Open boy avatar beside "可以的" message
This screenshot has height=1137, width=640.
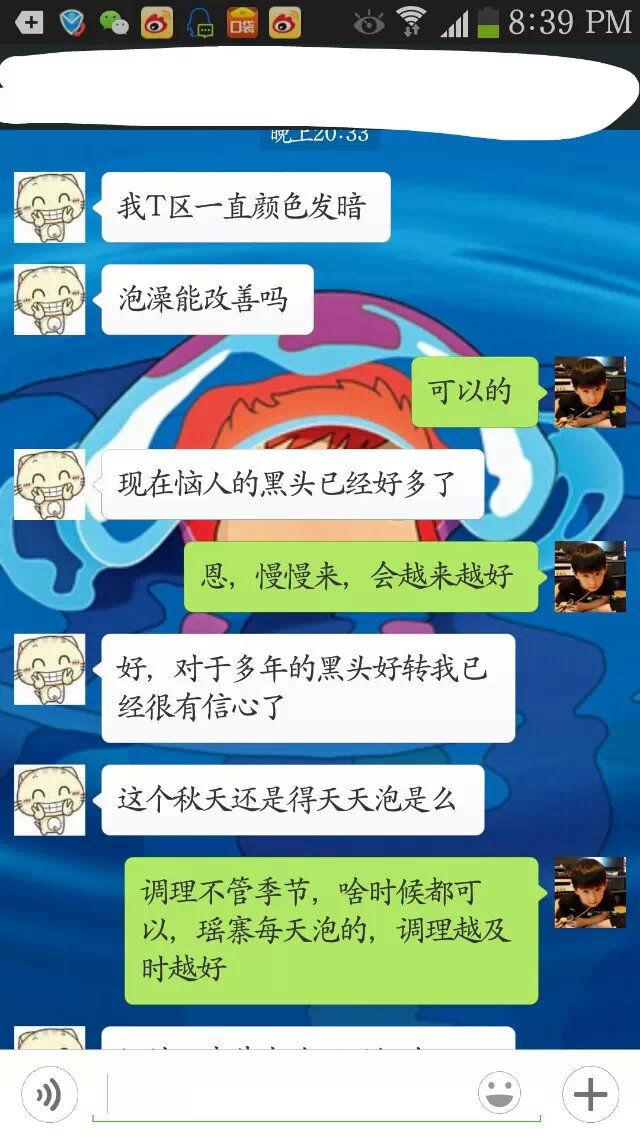pos(590,391)
